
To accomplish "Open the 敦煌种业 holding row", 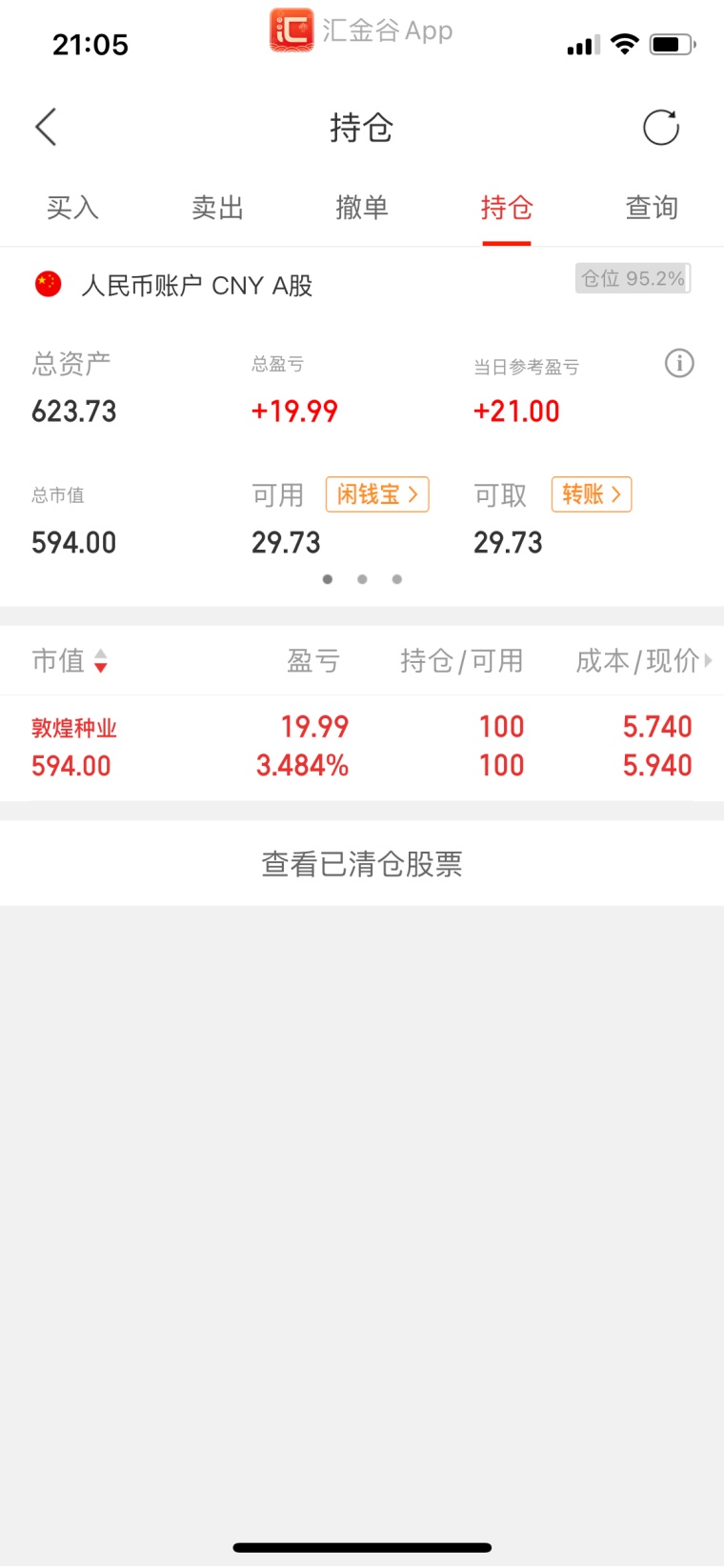I will (362, 747).
